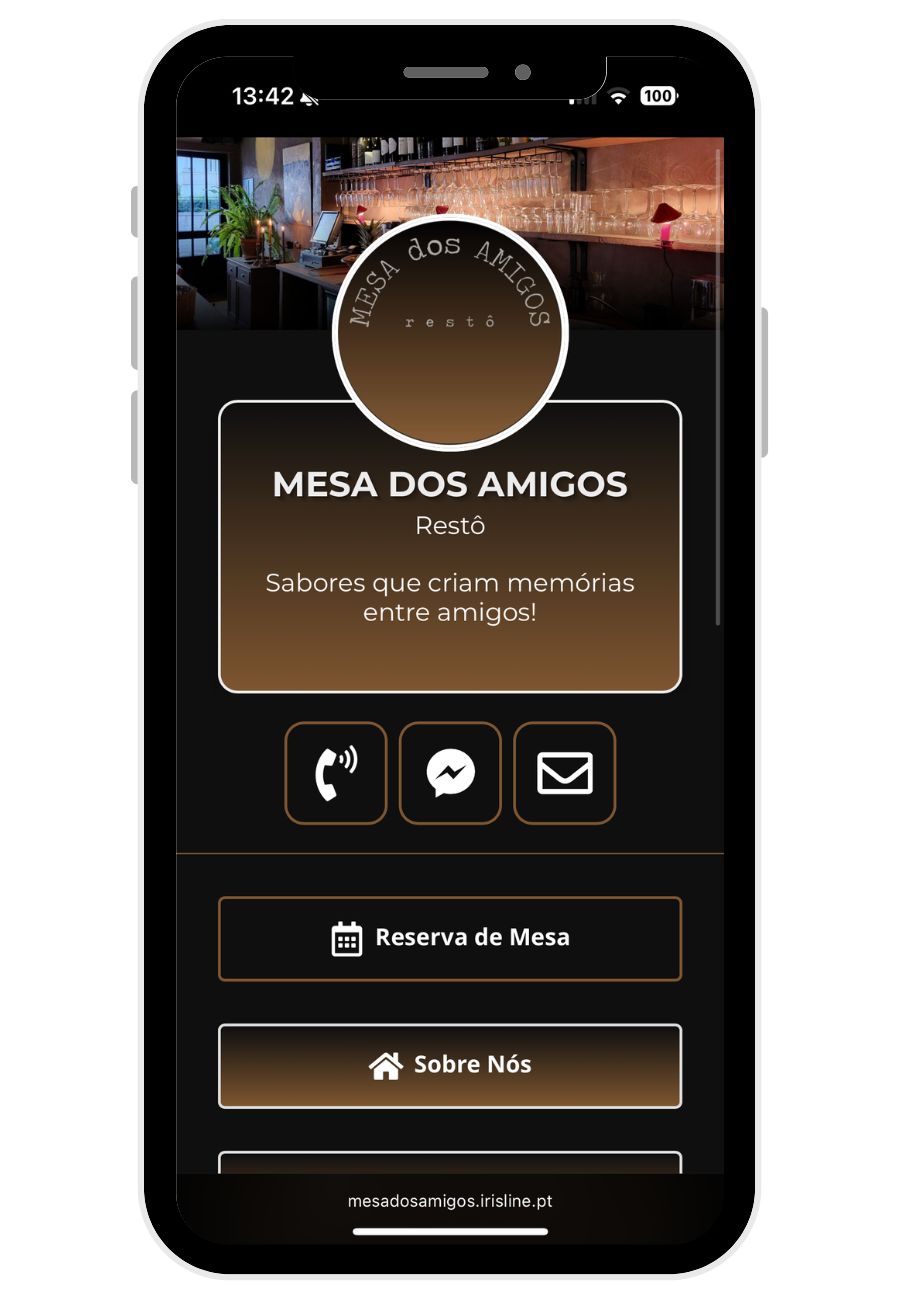Viewport: 900px width, 1300px height.
Task: Click the calendar icon inside Reserva de Mesa
Action: pos(345,938)
